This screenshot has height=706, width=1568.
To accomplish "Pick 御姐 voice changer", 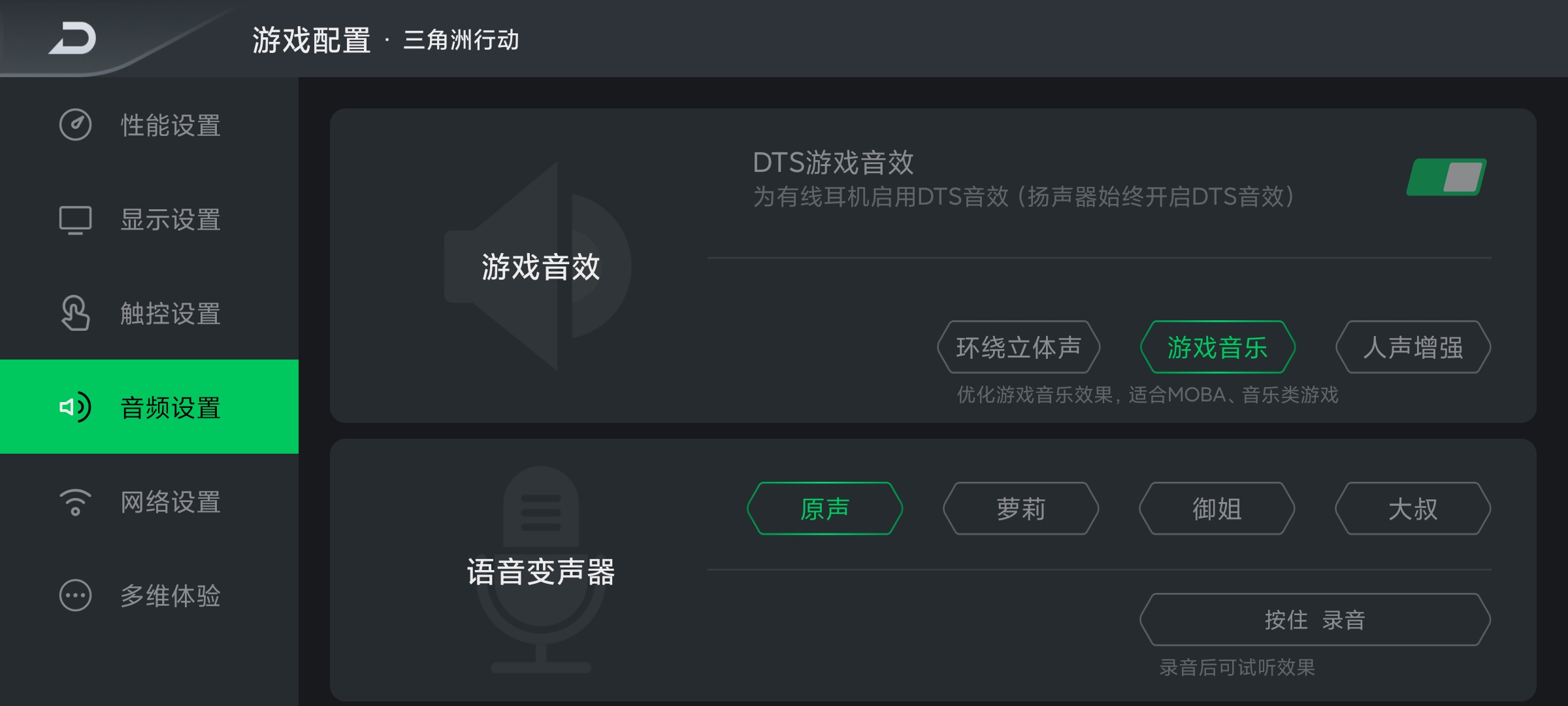I will tap(1217, 509).
